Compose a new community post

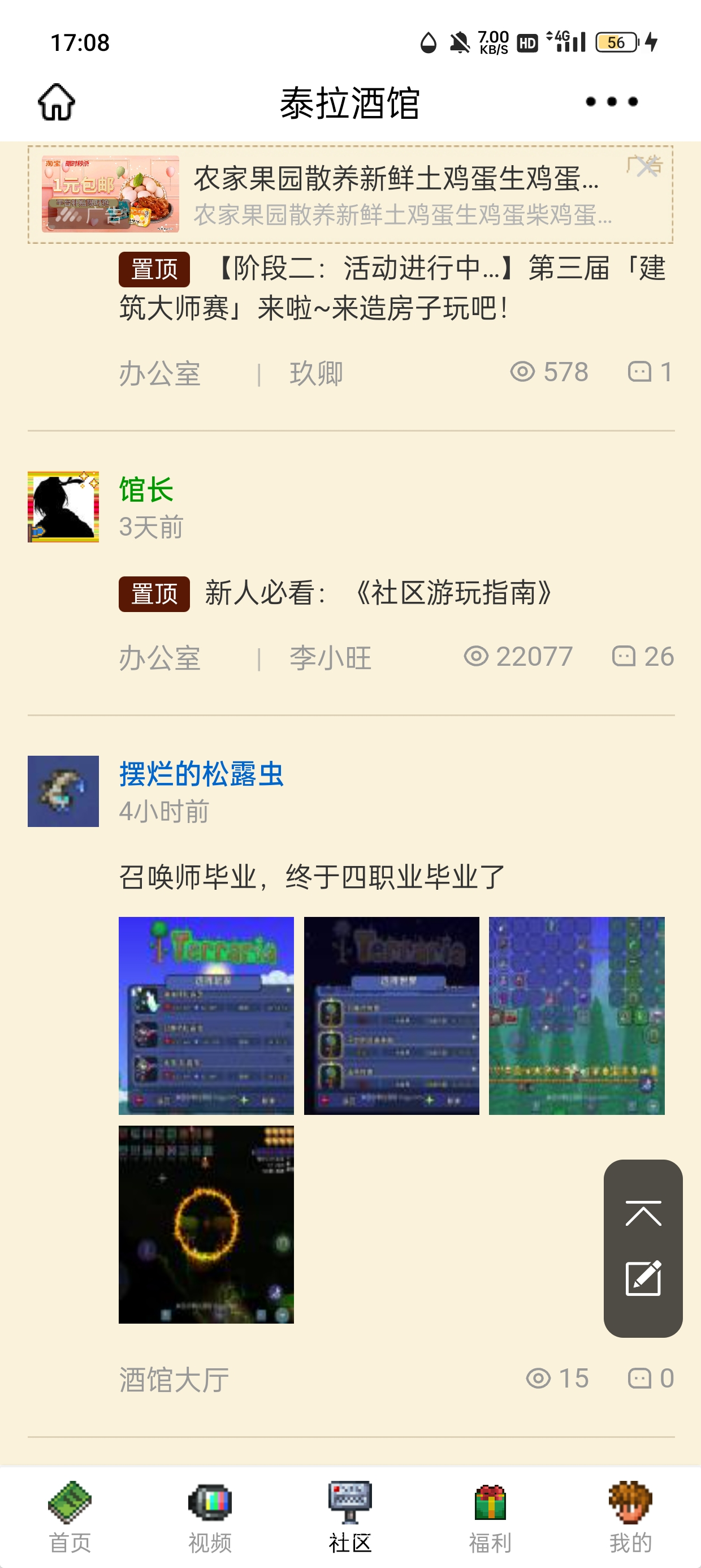(x=643, y=1278)
